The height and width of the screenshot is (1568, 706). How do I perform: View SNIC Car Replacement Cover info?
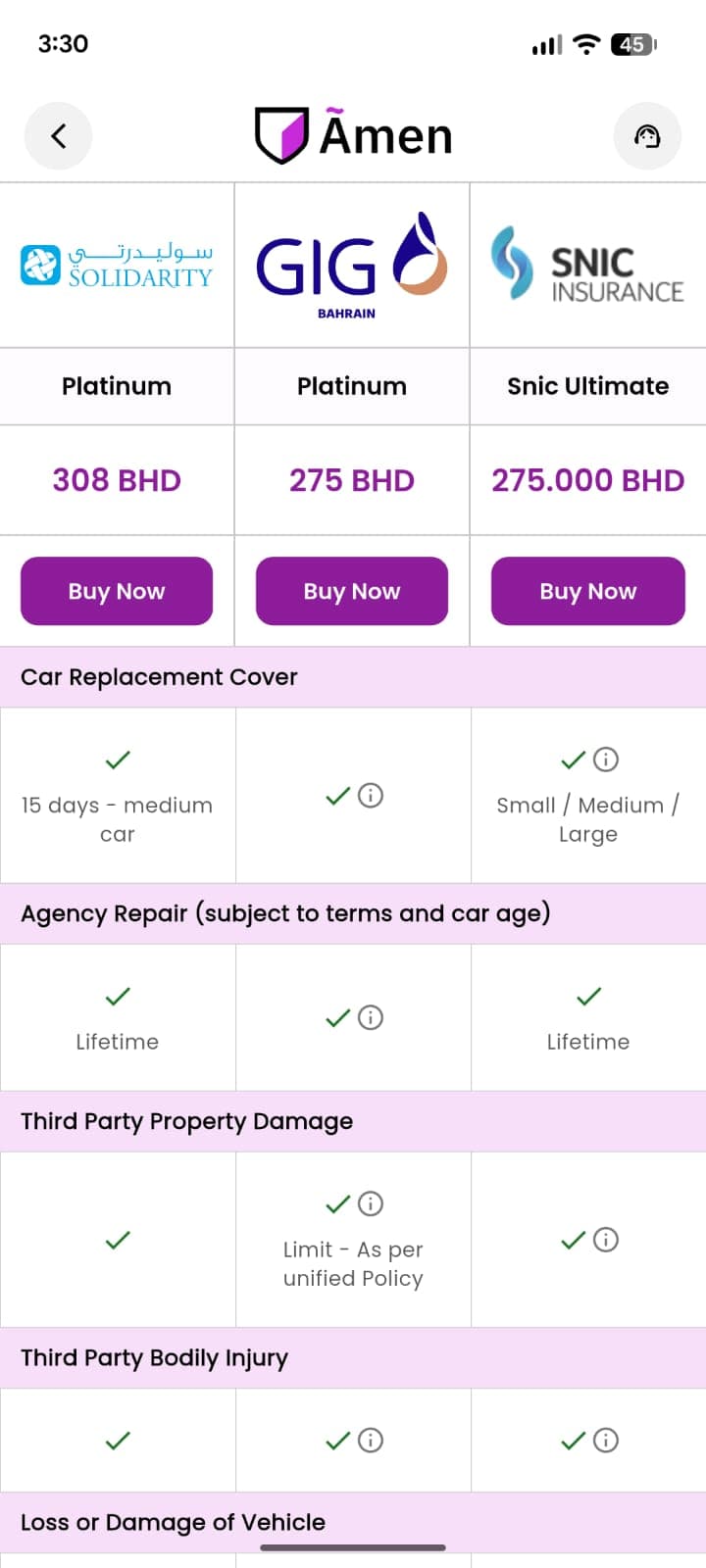pos(606,759)
